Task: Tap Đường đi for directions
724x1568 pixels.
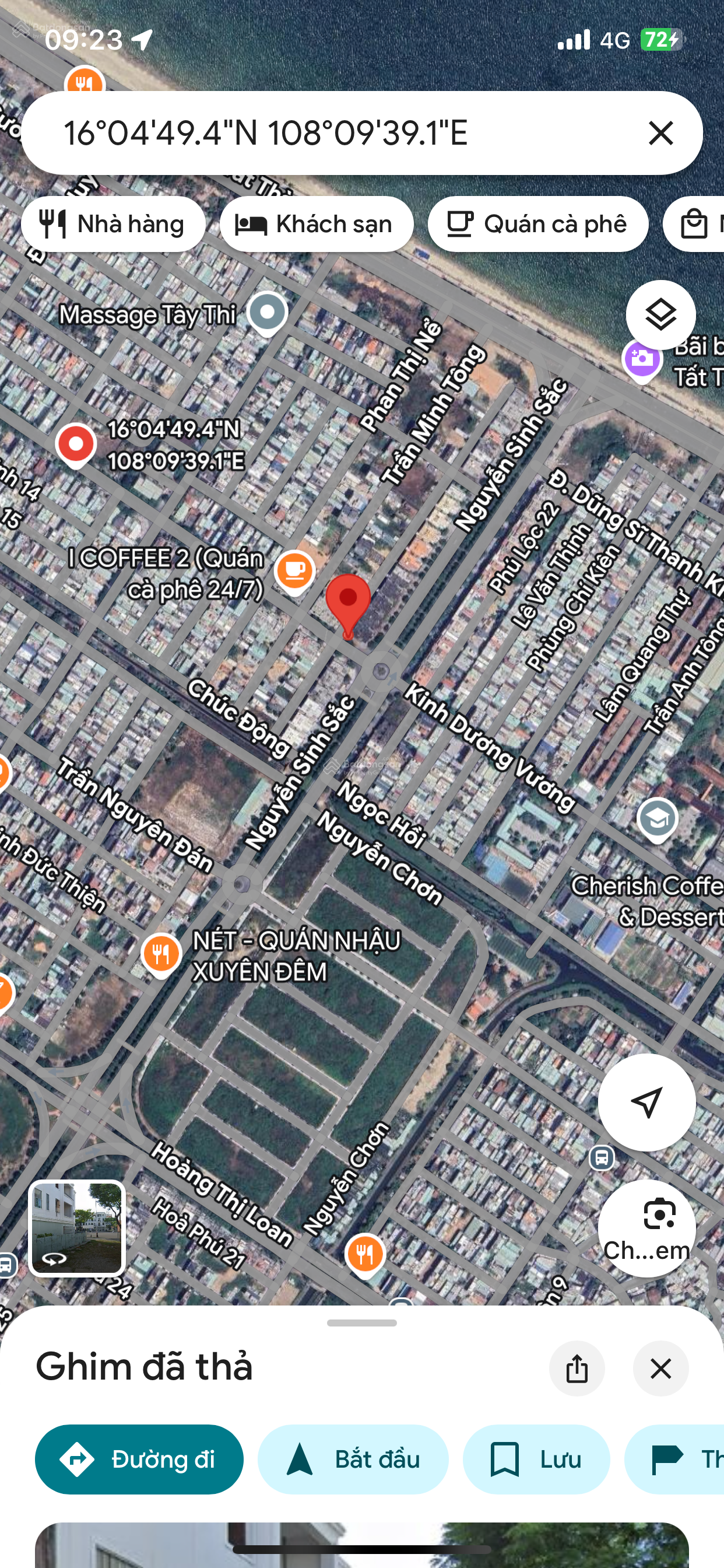Action: pos(139,1458)
